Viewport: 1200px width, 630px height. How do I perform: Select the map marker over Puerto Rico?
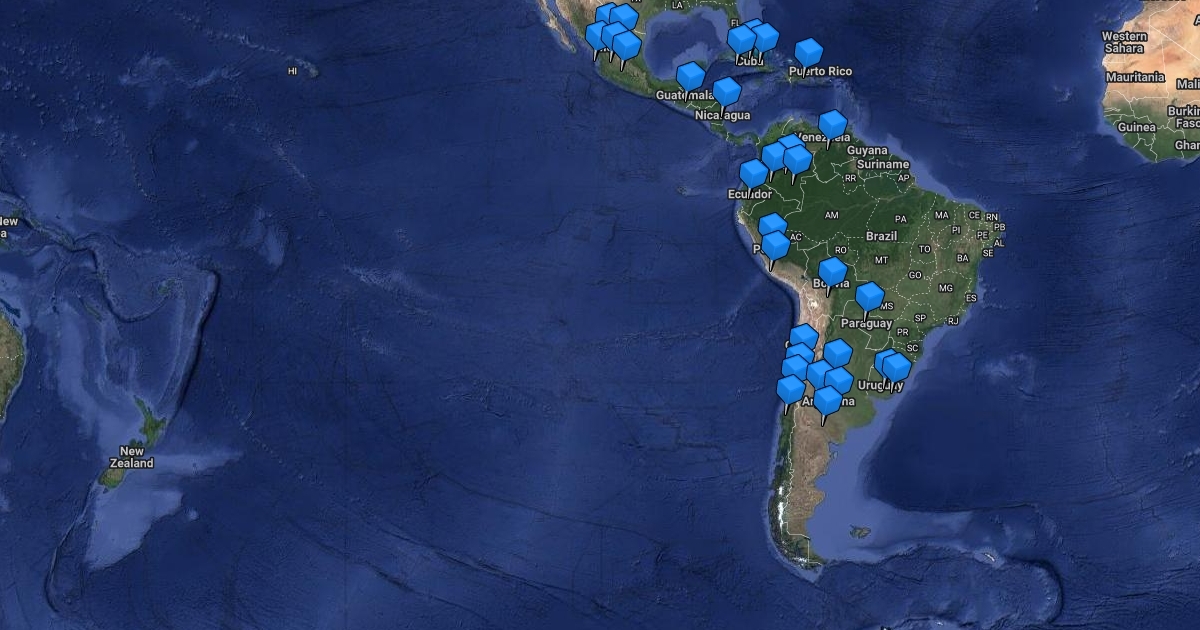click(808, 52)
